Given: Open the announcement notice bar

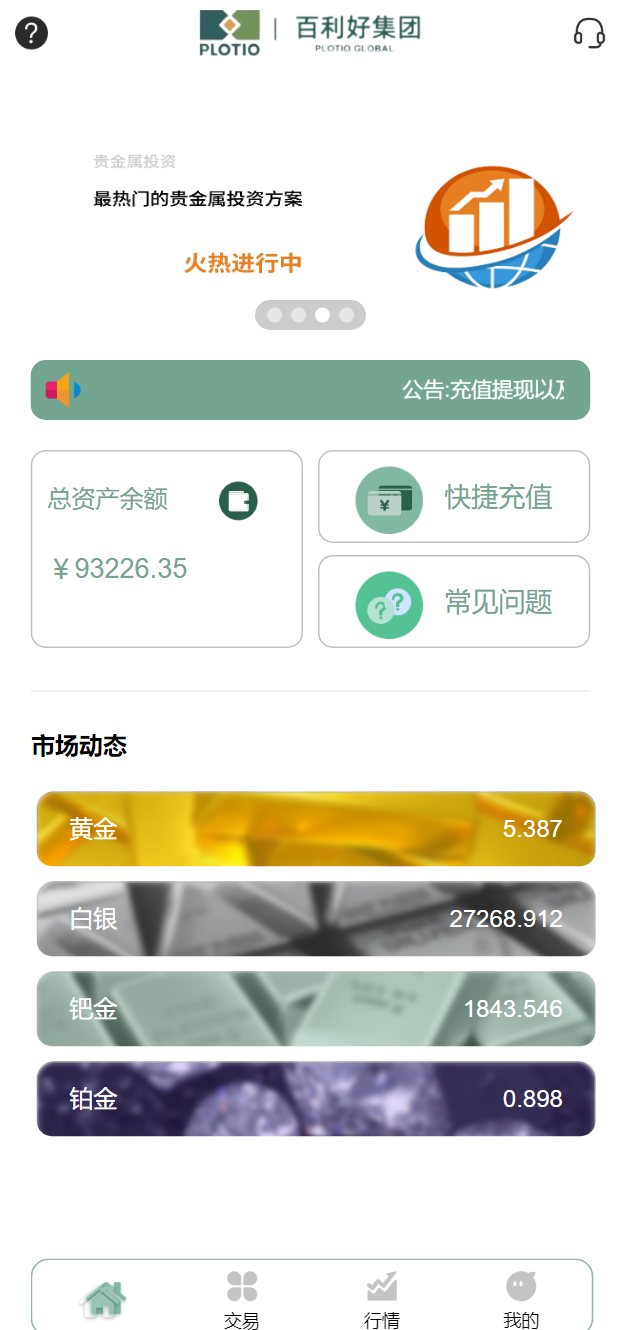Looking at the screenshot, I should 311,390.
